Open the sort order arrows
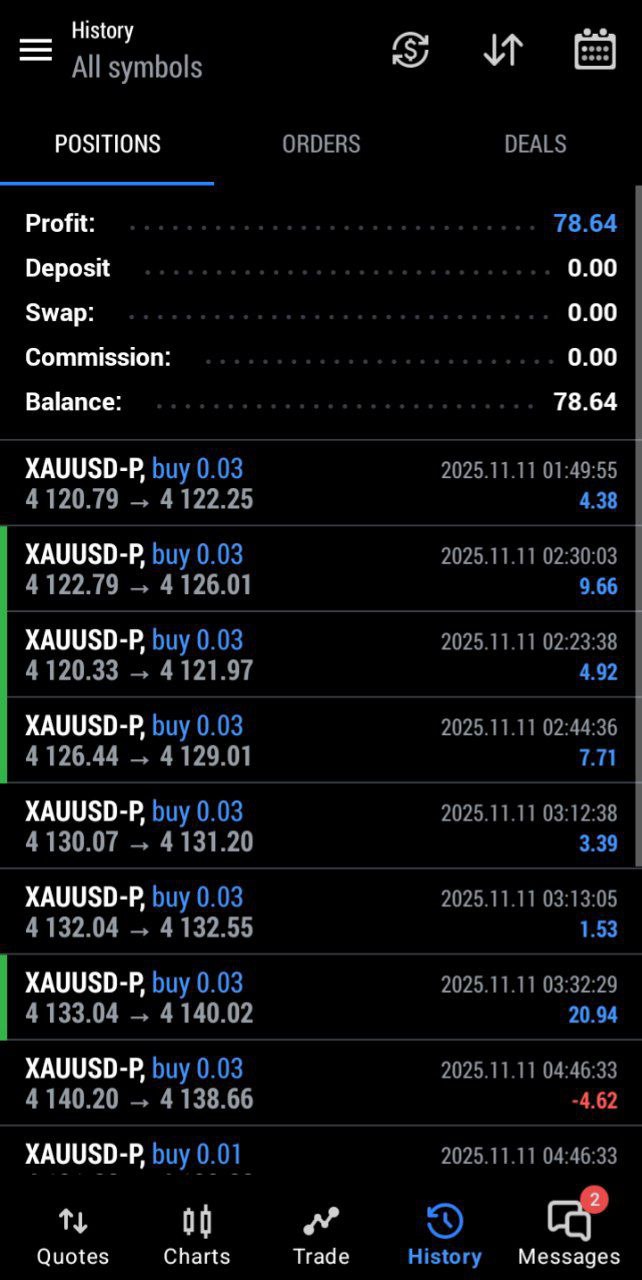The image size is (642, 1280). click(503, 50)
